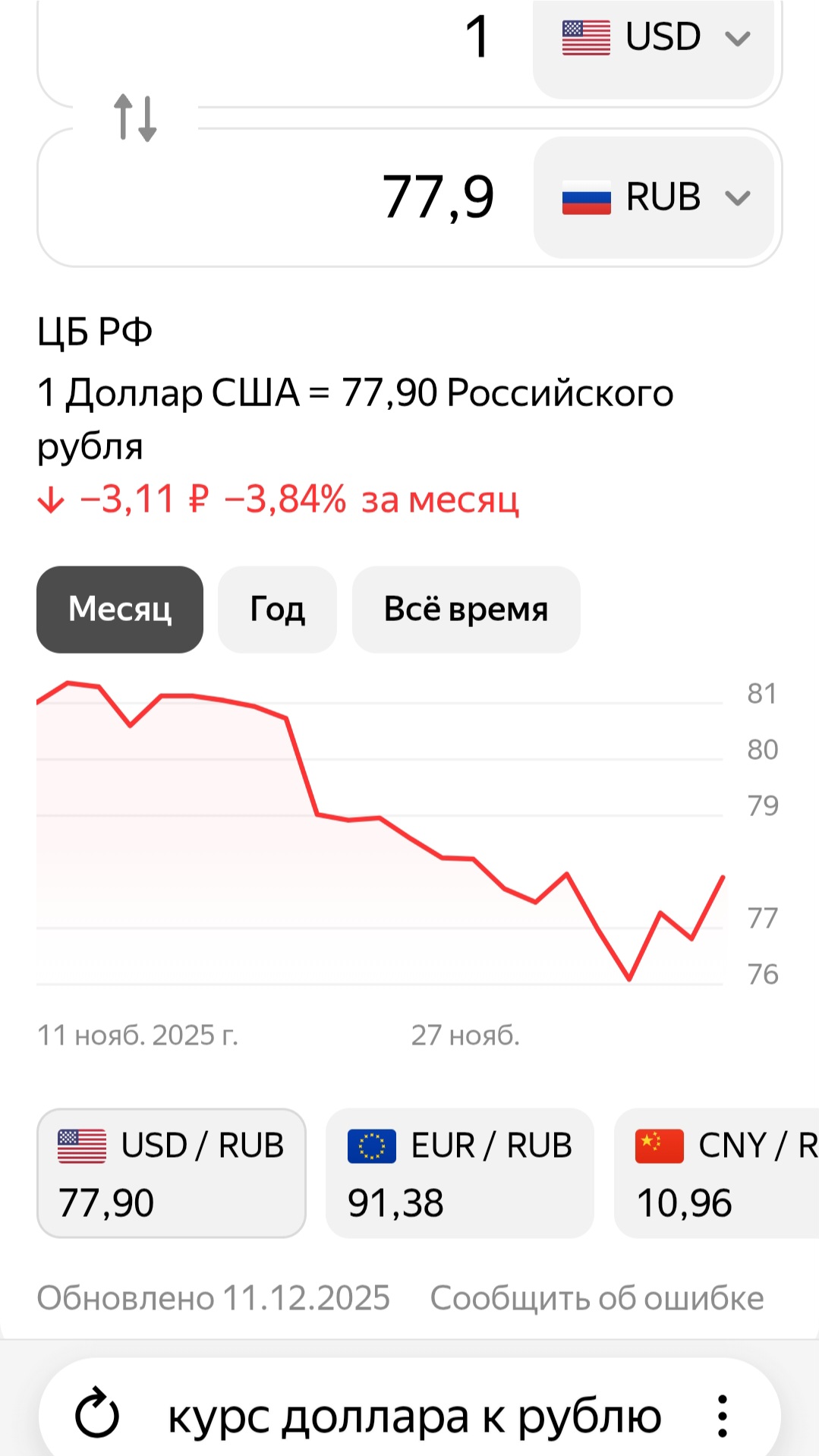Viewport: 819px width, 1456px height.
Task: Open the CNY rate chip
Action: (x=717, y=1173)
